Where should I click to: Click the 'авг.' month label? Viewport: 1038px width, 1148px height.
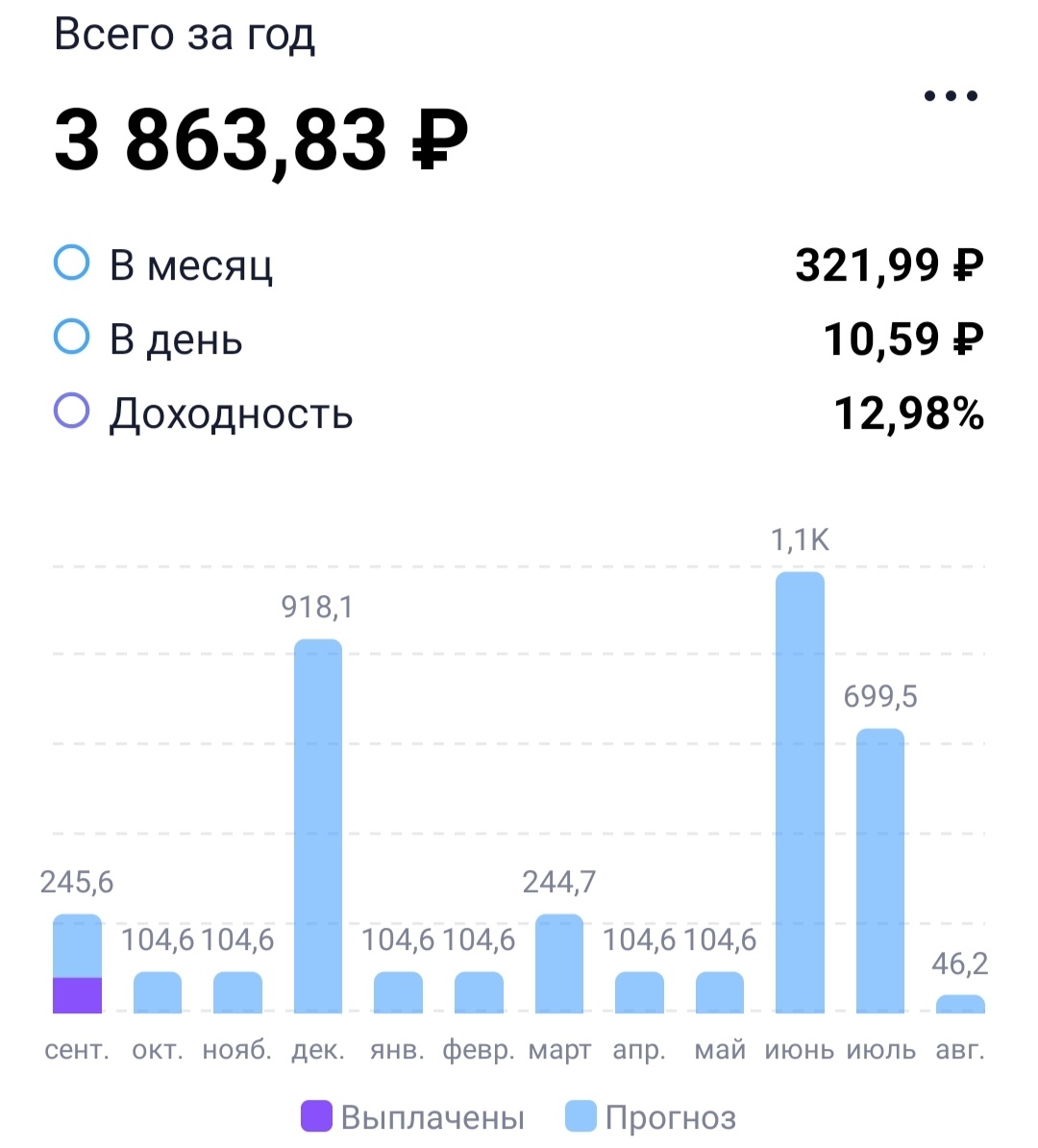(960, 1050)
